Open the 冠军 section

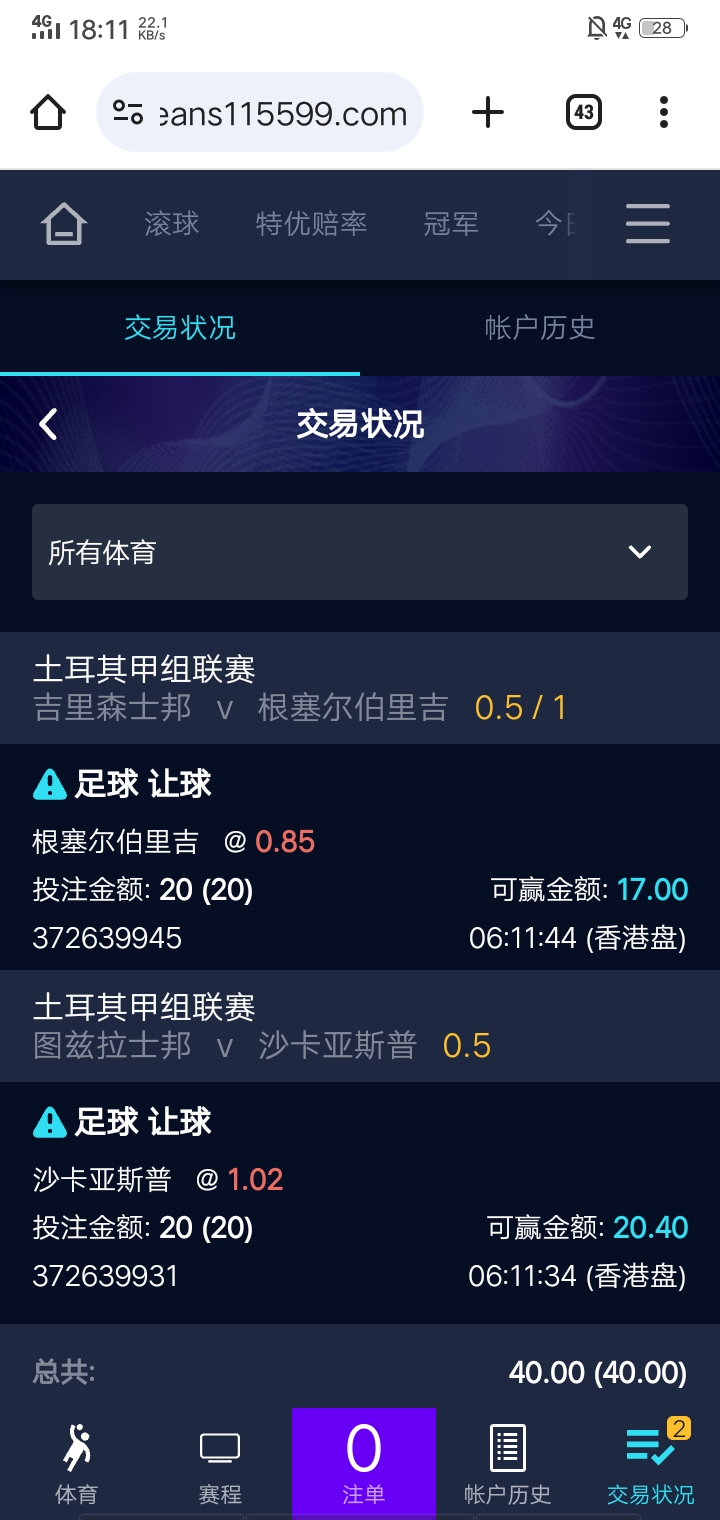[451, 224]
